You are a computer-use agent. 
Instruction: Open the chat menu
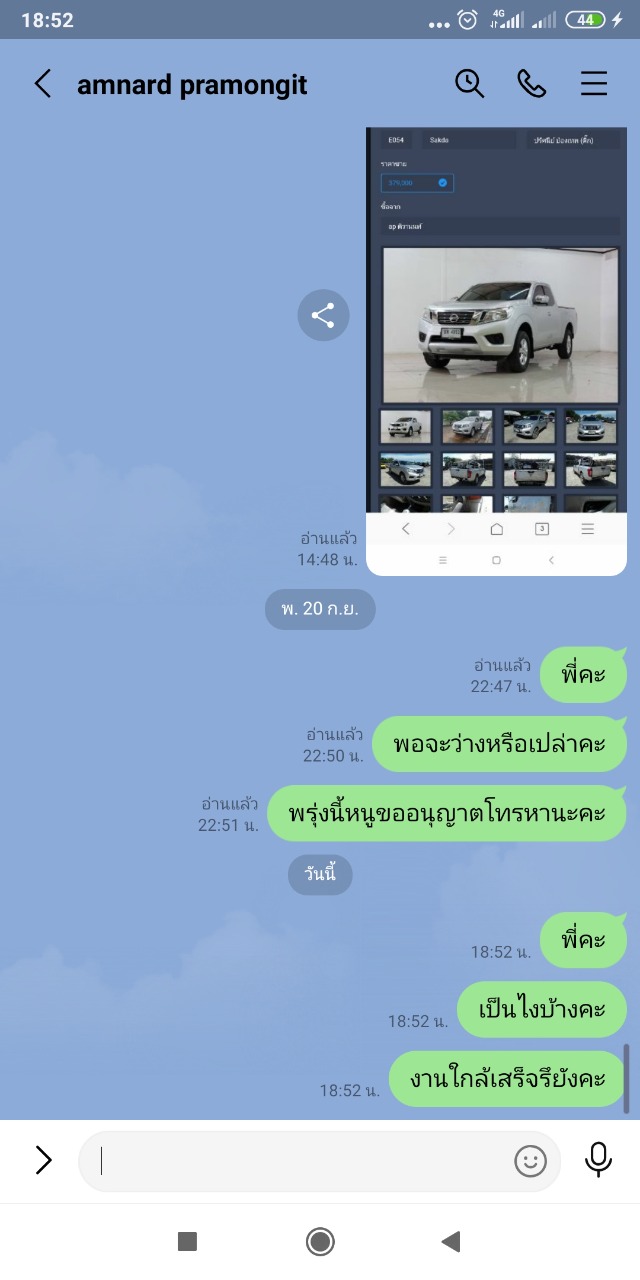[594, 84]
